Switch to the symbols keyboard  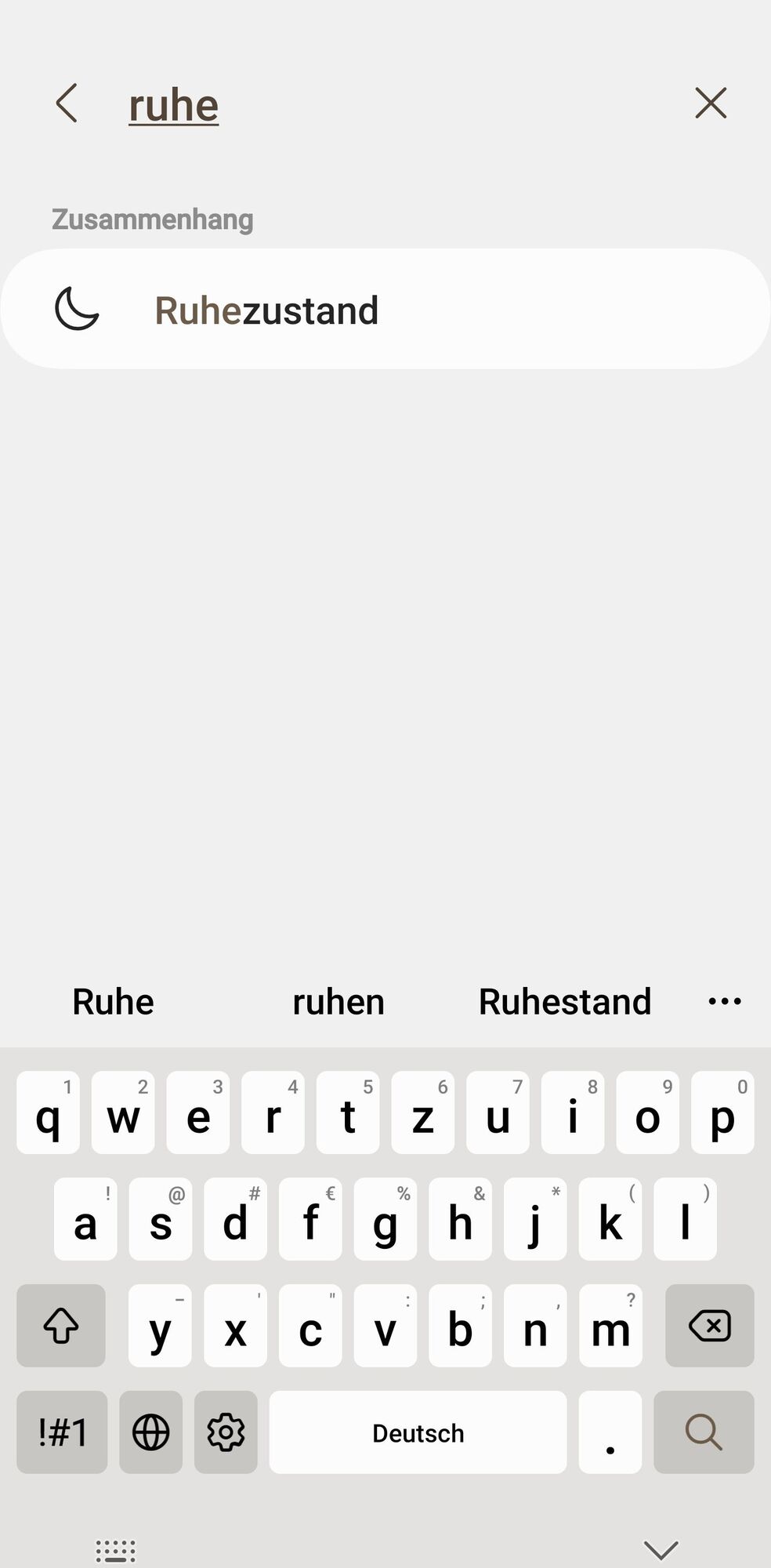pos(62,1432)
